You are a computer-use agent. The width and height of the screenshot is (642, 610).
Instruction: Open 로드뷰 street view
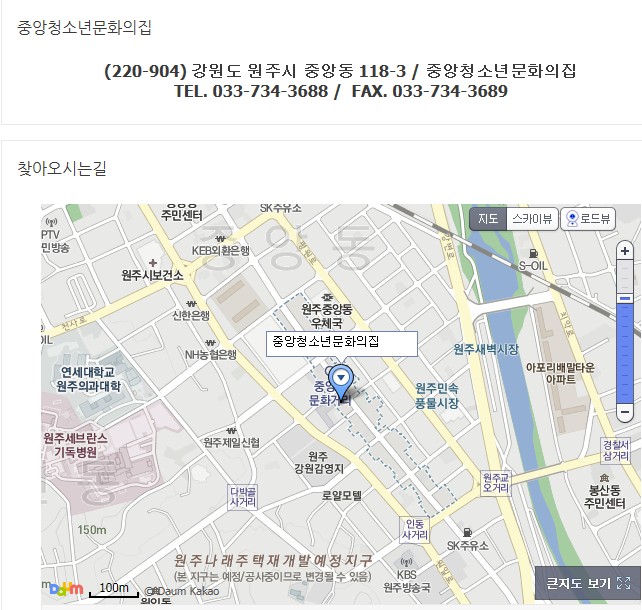click(x=588, y=219)
